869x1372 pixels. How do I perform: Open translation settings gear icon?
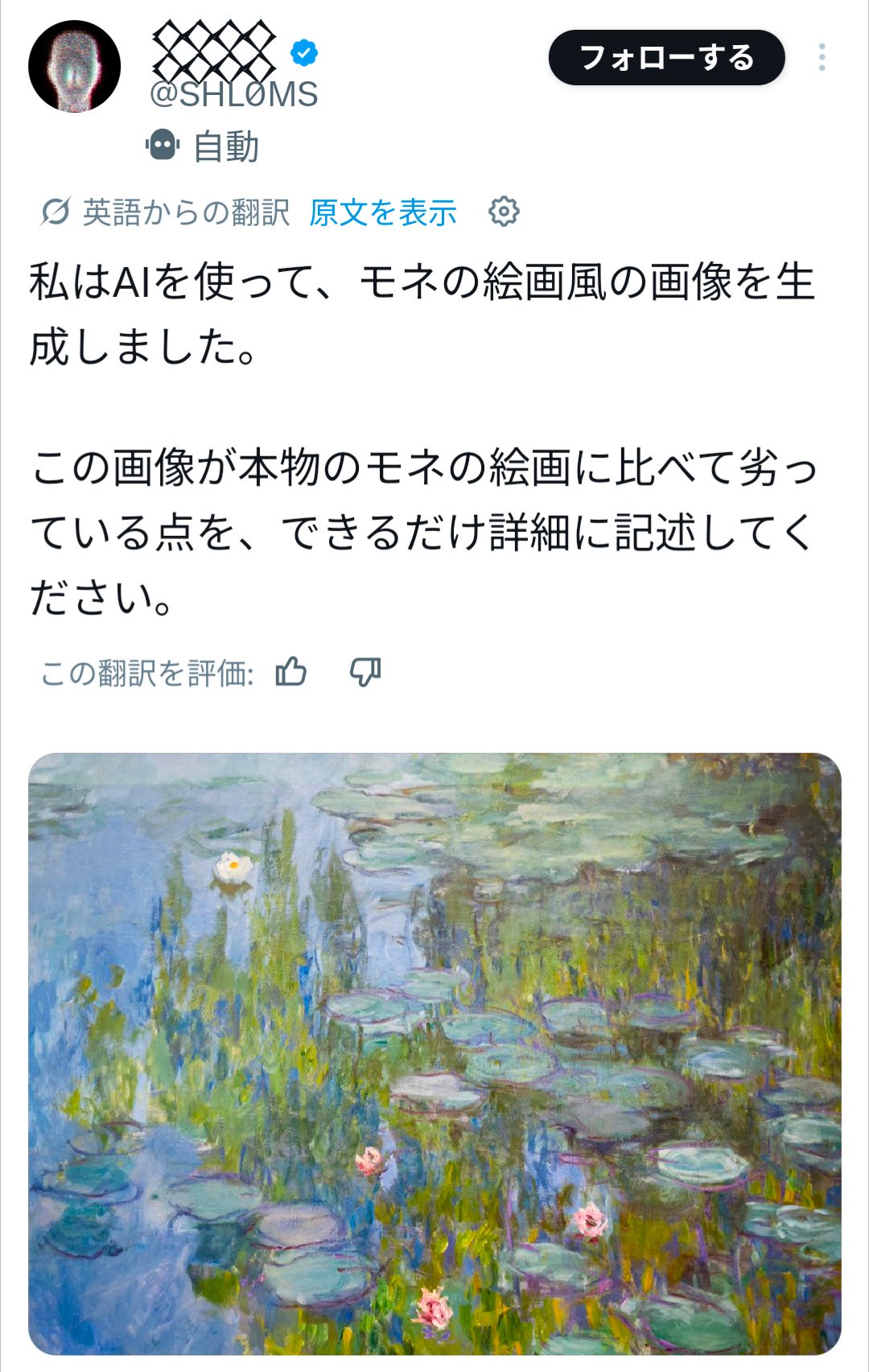tap(504, 212)
